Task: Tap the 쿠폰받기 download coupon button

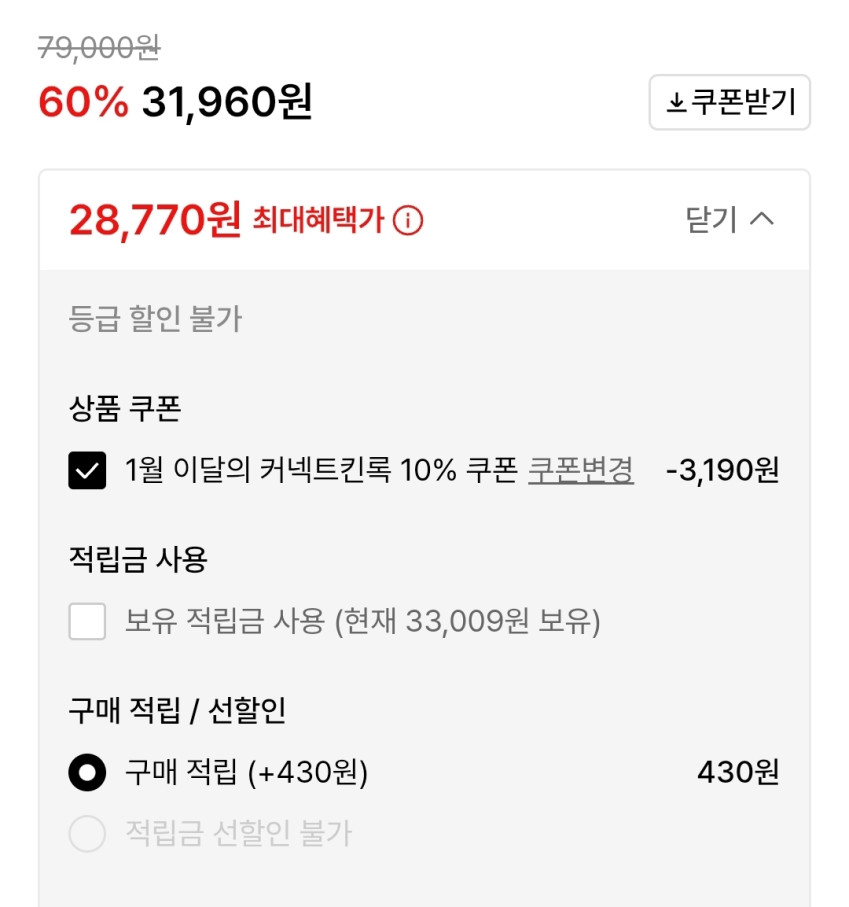Action: pos(729,102)
